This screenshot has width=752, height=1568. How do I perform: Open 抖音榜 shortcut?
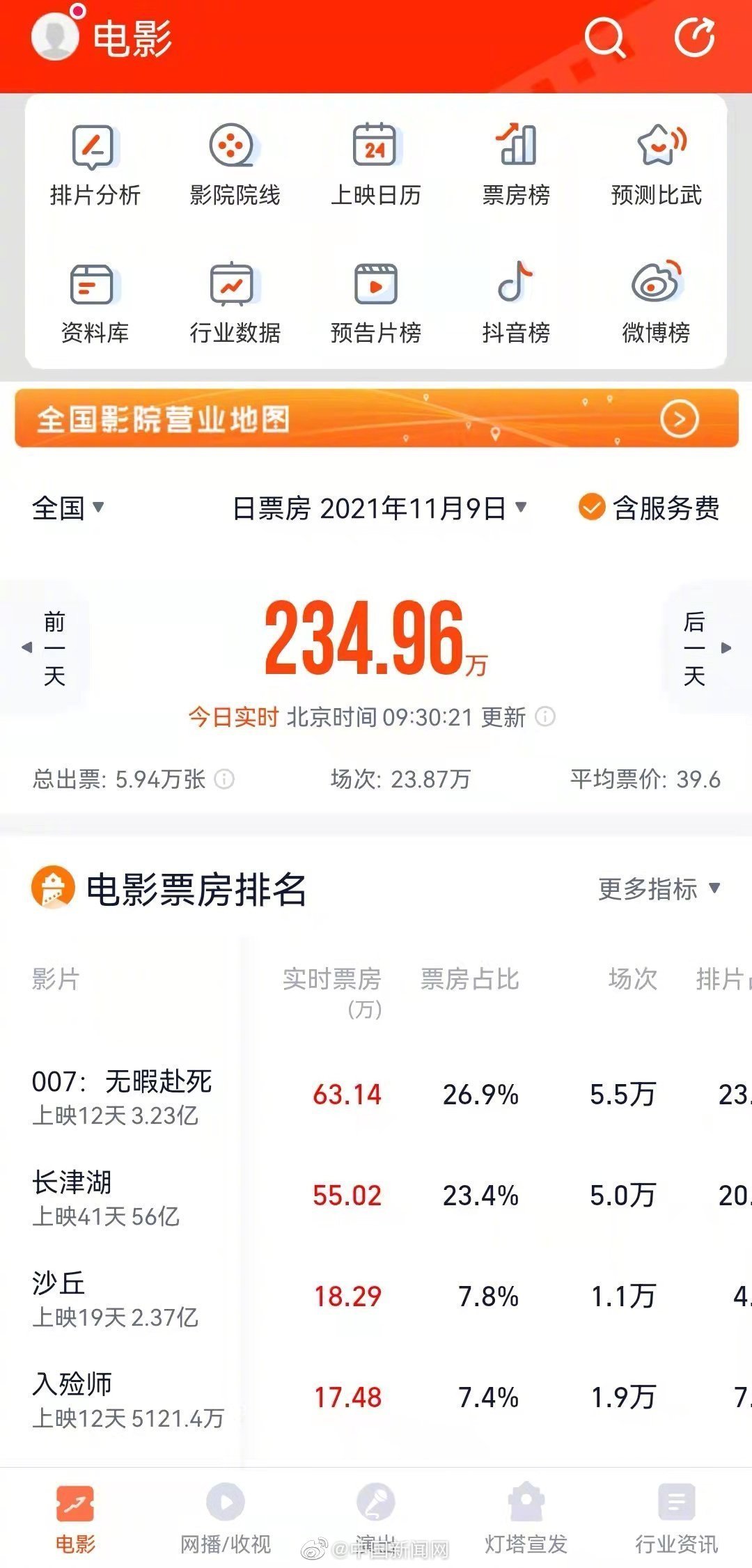(516, 303)
